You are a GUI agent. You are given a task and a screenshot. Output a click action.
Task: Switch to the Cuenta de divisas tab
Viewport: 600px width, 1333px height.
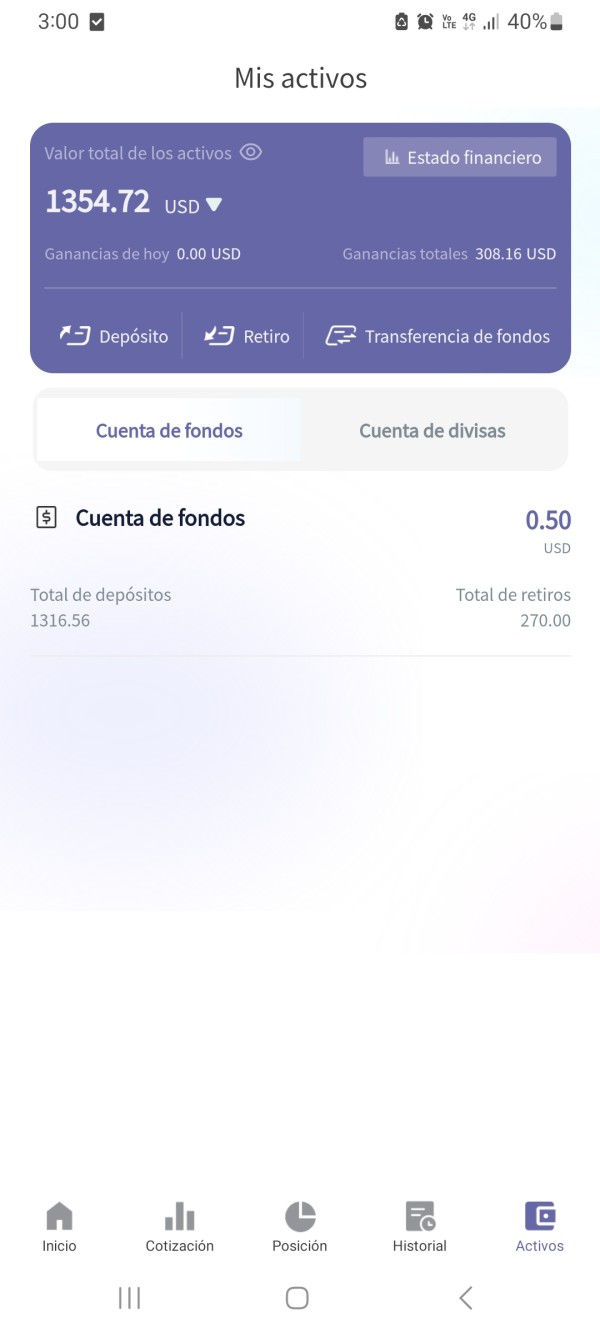[x=432, y=431]
